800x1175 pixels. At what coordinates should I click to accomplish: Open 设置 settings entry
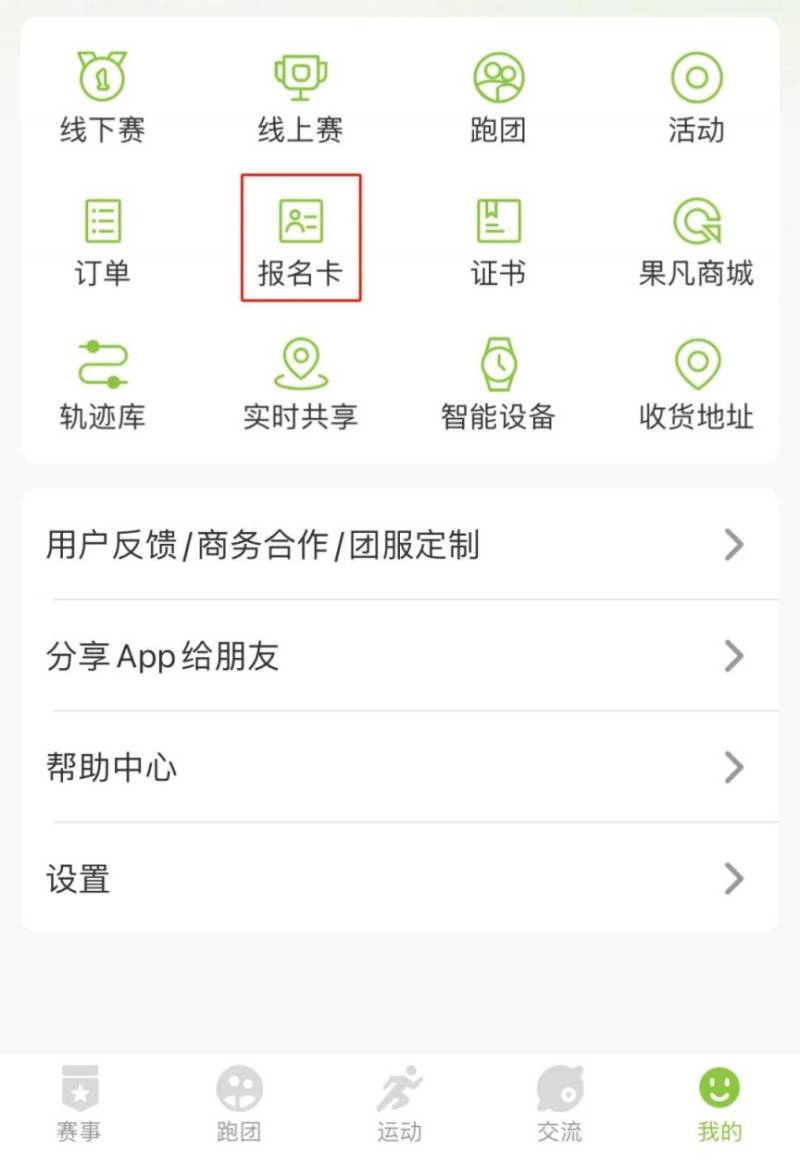pyautogui.click(x=75, y=880)
